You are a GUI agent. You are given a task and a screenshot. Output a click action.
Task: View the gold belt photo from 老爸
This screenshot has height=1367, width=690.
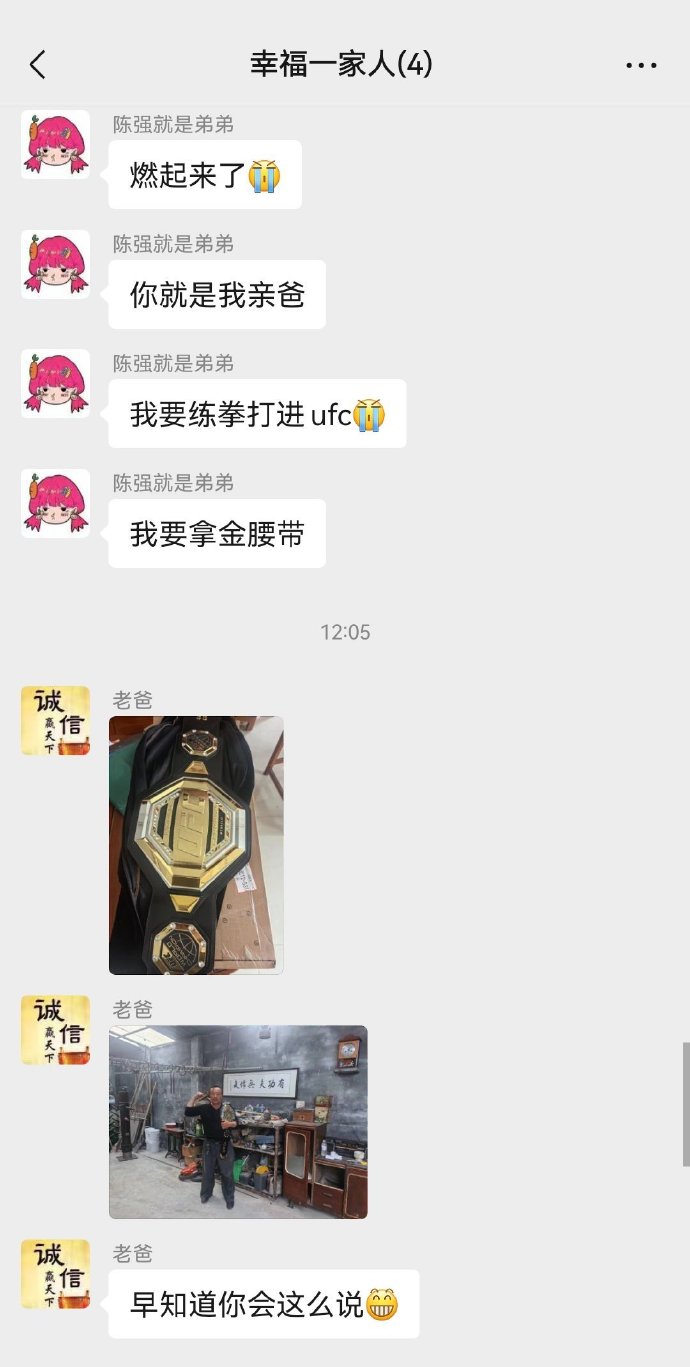tap(196, 845)
